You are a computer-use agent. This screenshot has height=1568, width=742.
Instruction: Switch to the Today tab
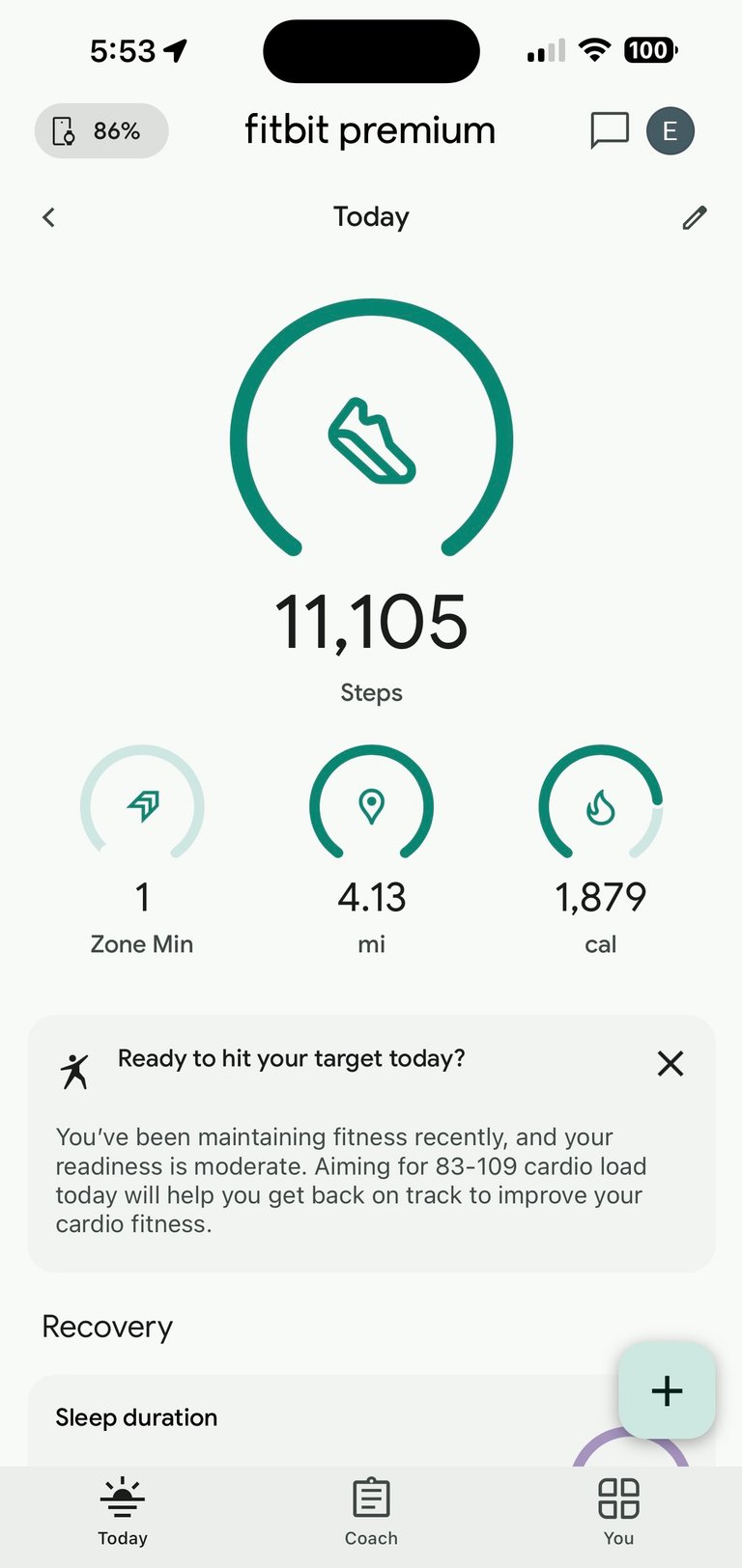(x=123, y=1512)
